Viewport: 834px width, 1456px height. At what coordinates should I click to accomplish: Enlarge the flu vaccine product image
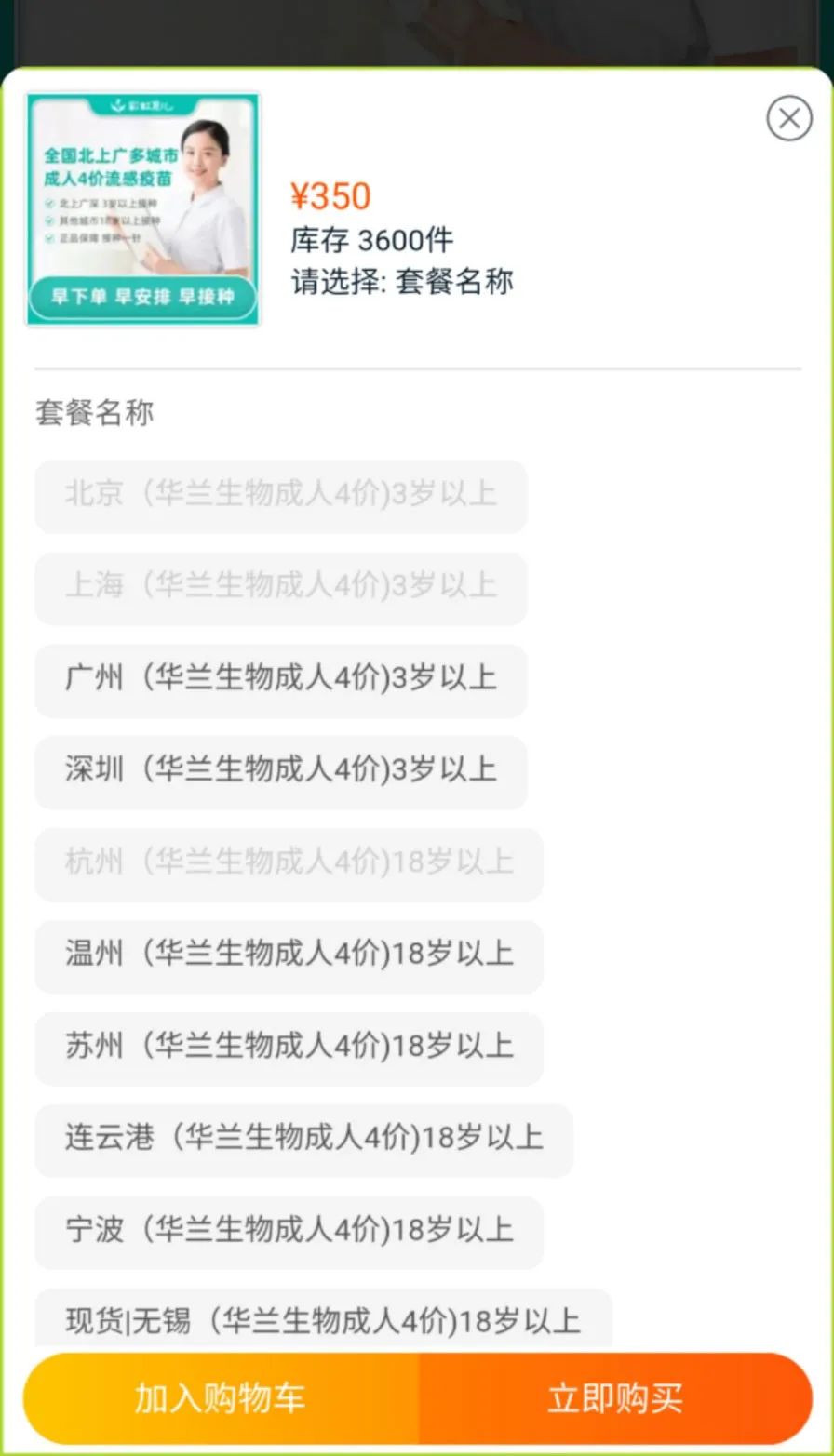(142, 209)
